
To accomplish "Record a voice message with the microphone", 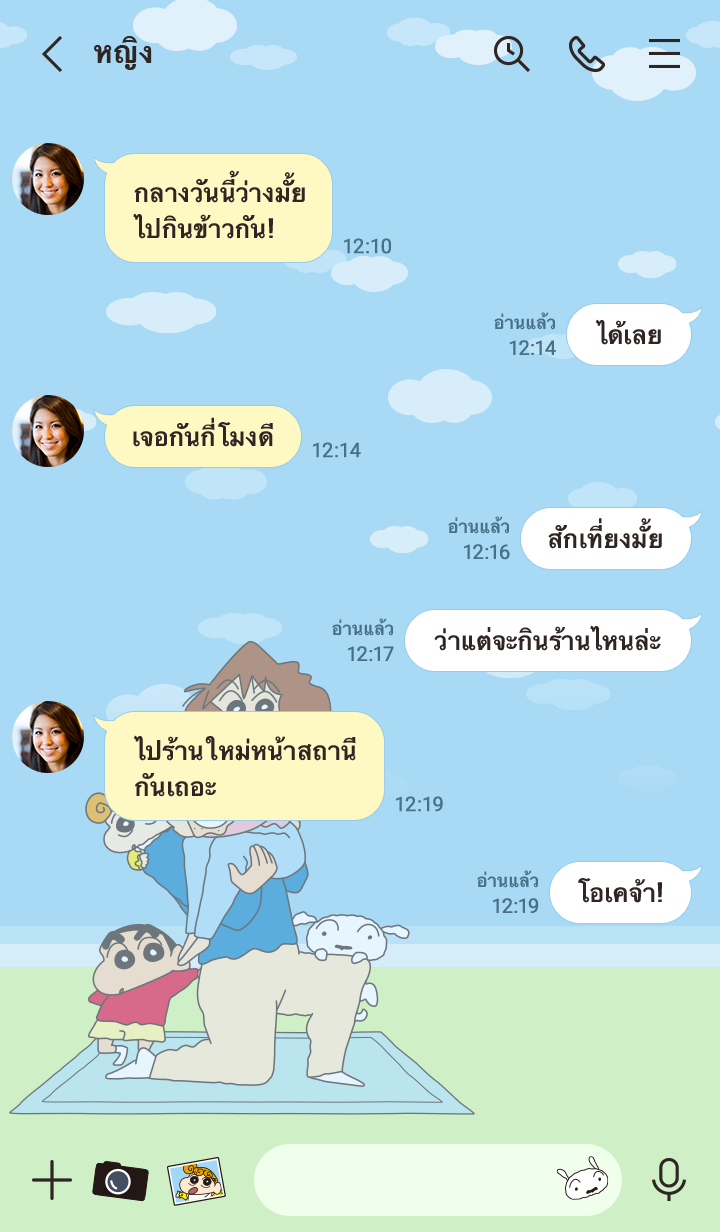I will coord(669,1181).
